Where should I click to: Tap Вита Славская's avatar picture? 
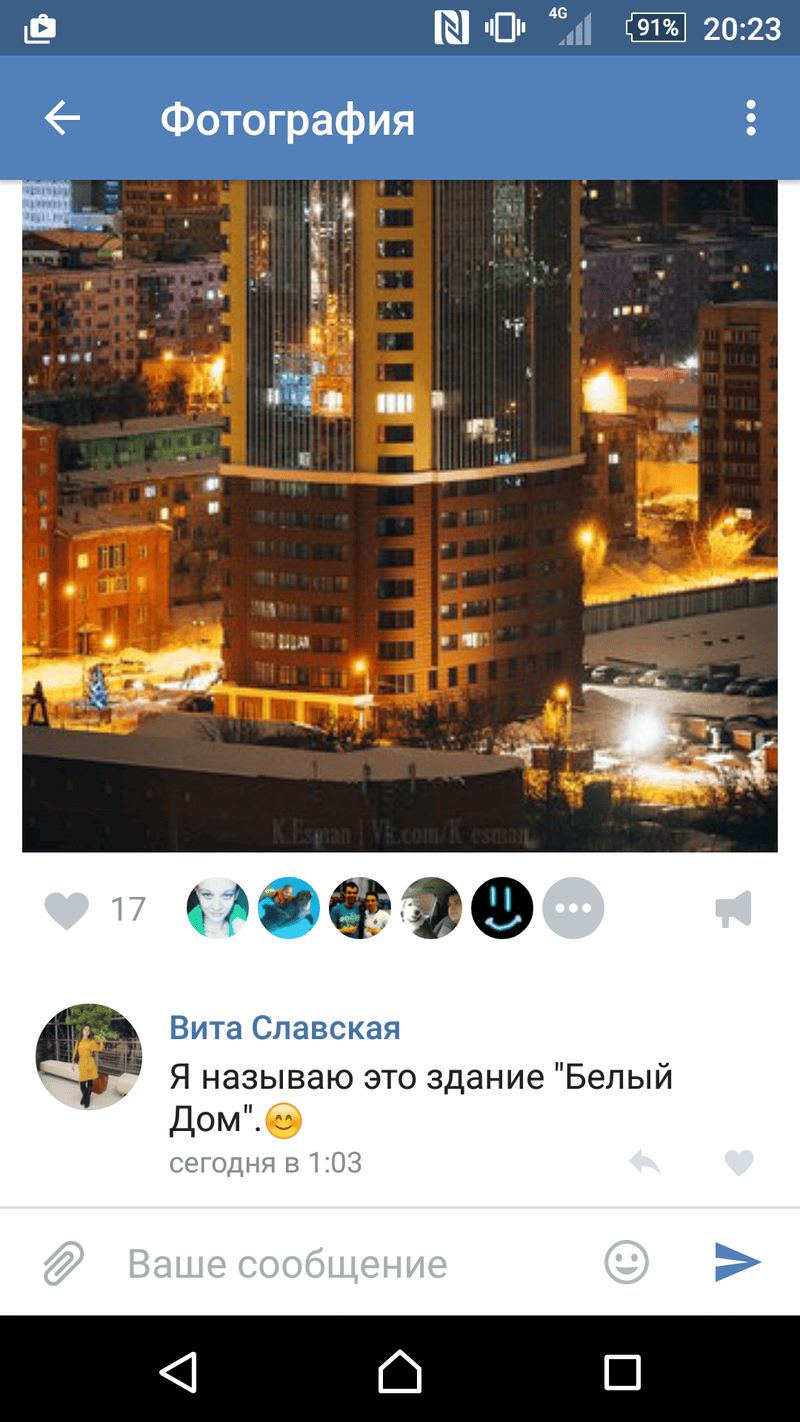89,1057
